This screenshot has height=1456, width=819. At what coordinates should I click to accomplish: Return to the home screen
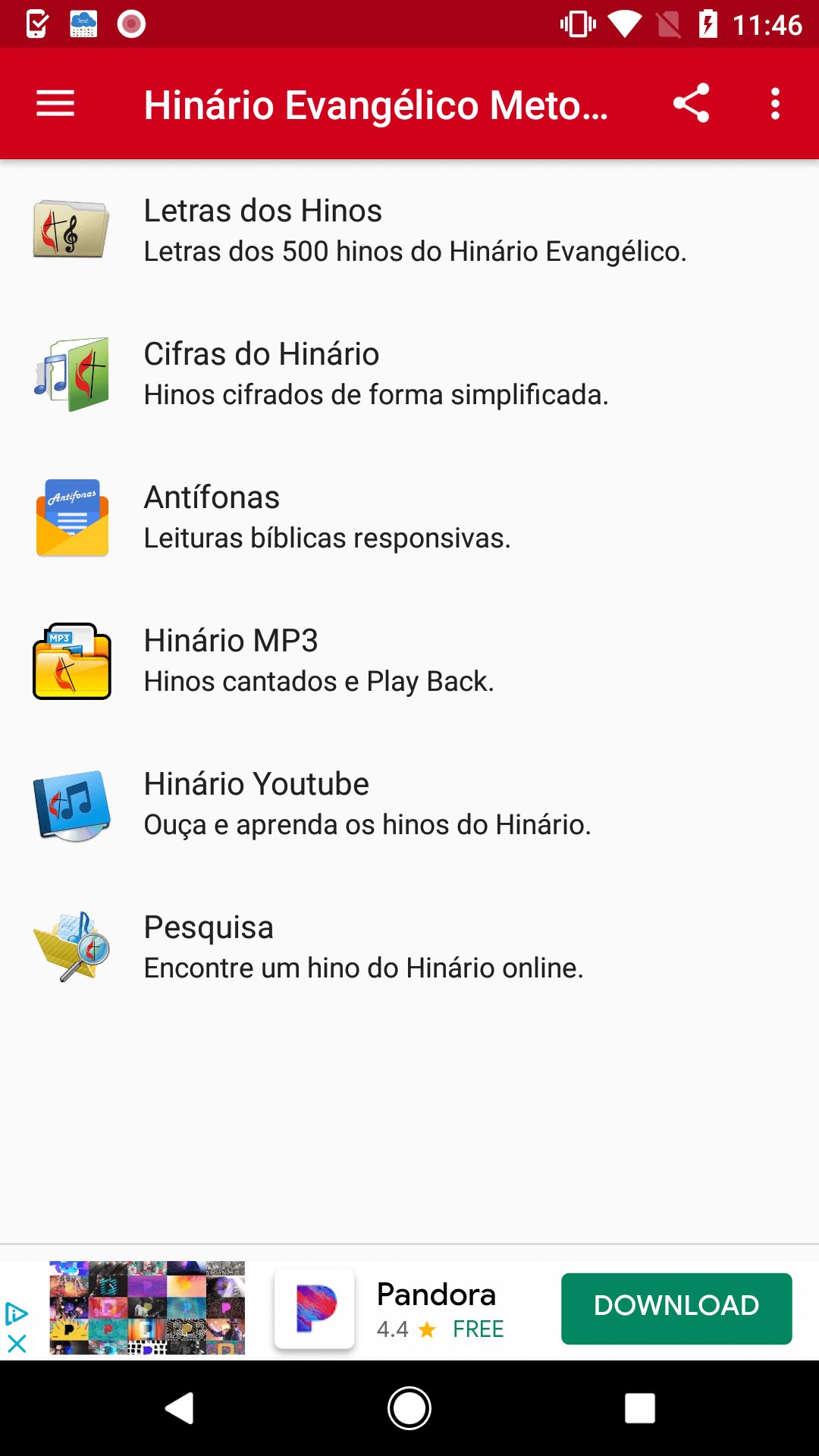click(409, 1409)
